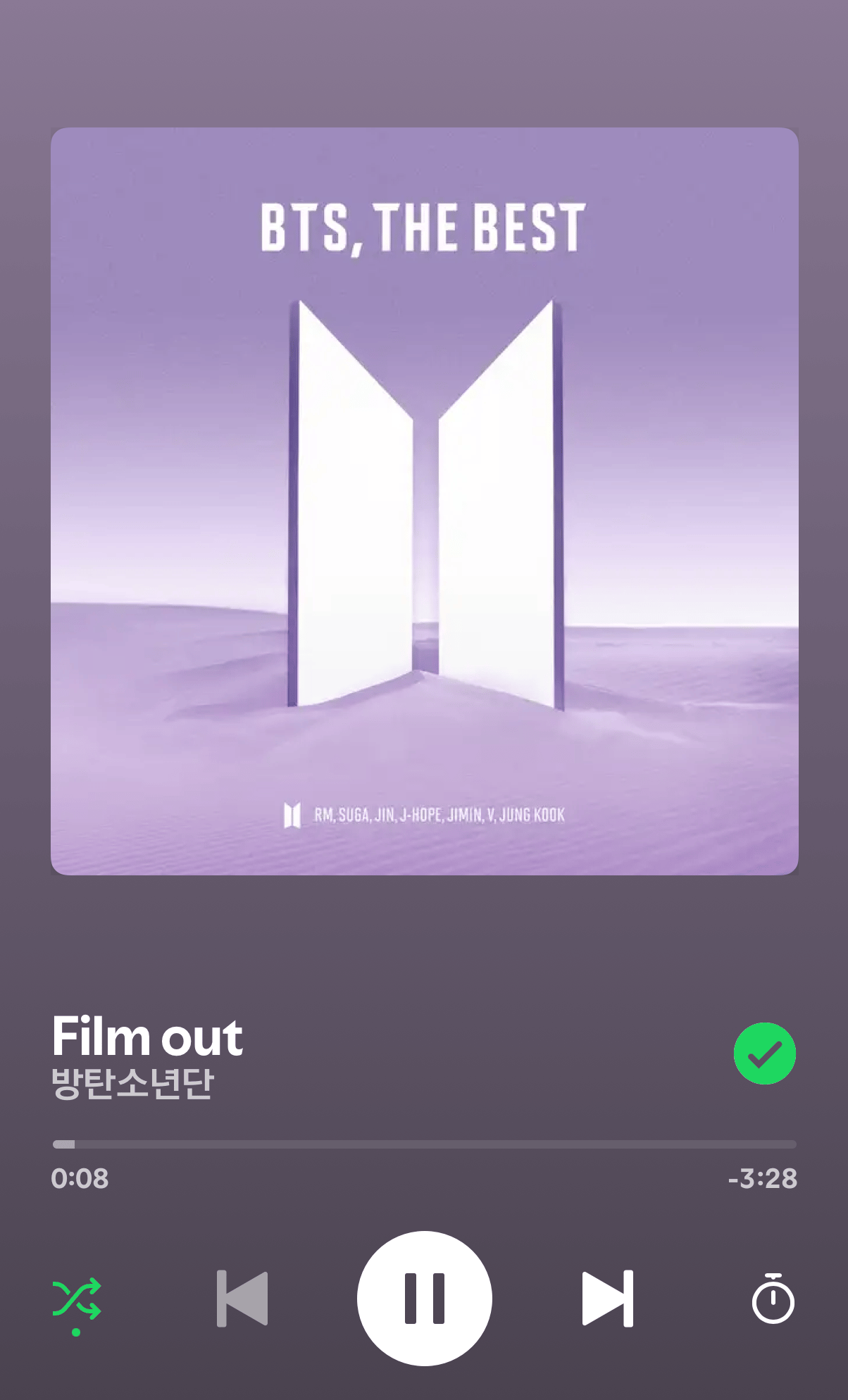The width and height of the screenshot is (848, 1400).
Task: Open the BTS, THE BEST album artwork
Action: point(424,501)
